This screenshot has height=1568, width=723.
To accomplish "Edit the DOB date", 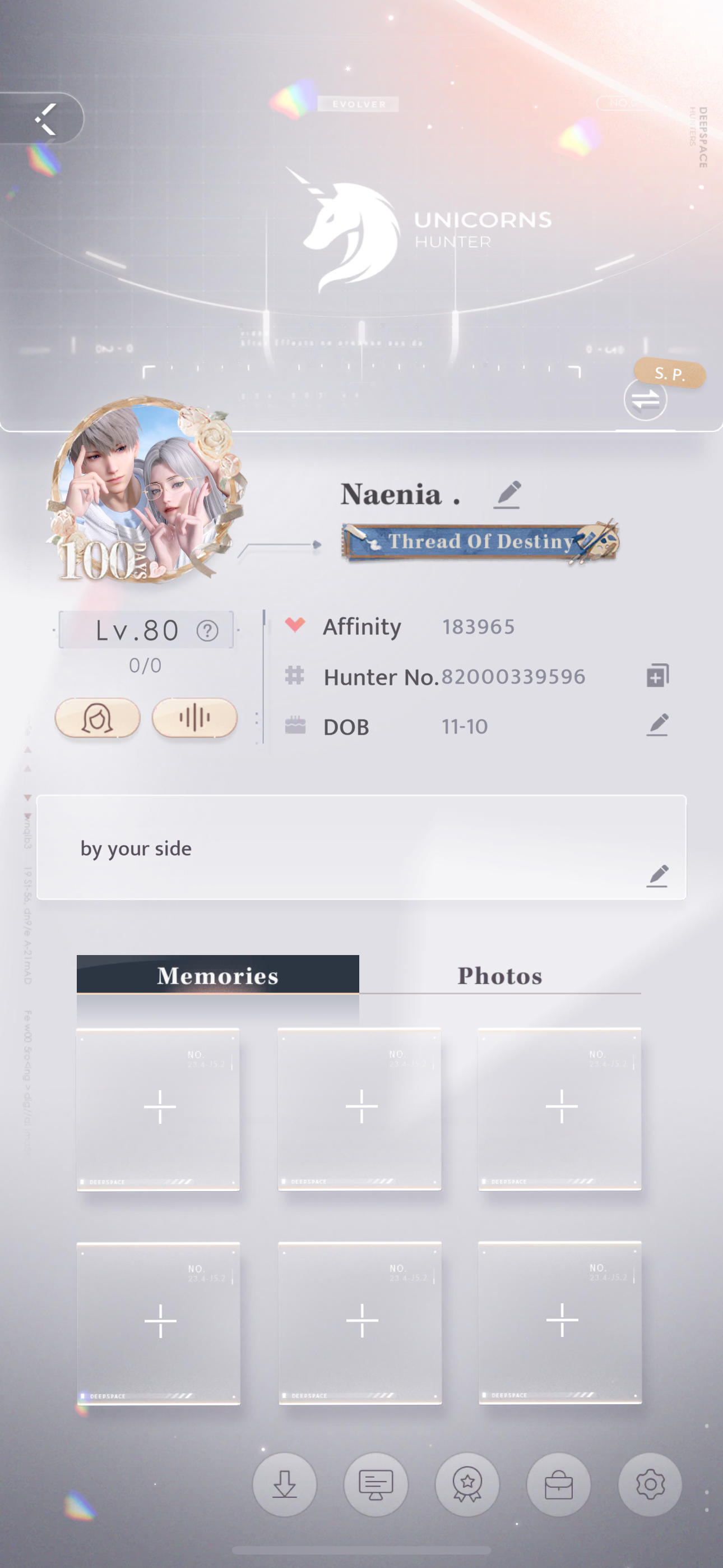I will tap(657, 726).
